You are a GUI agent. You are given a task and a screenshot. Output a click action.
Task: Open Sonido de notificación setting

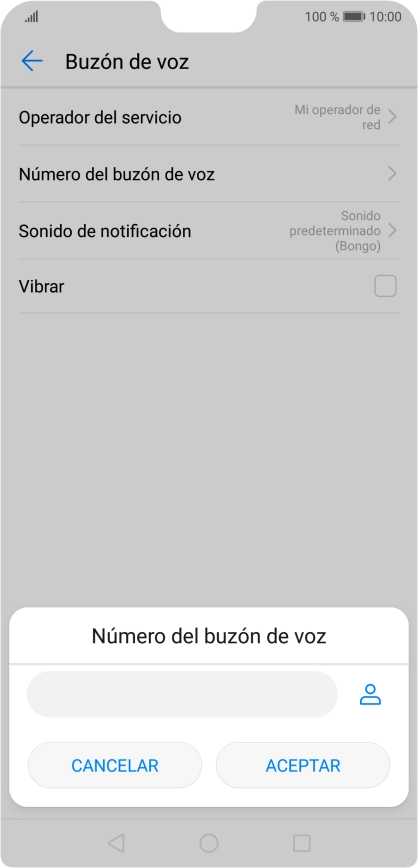coord(209,230)
